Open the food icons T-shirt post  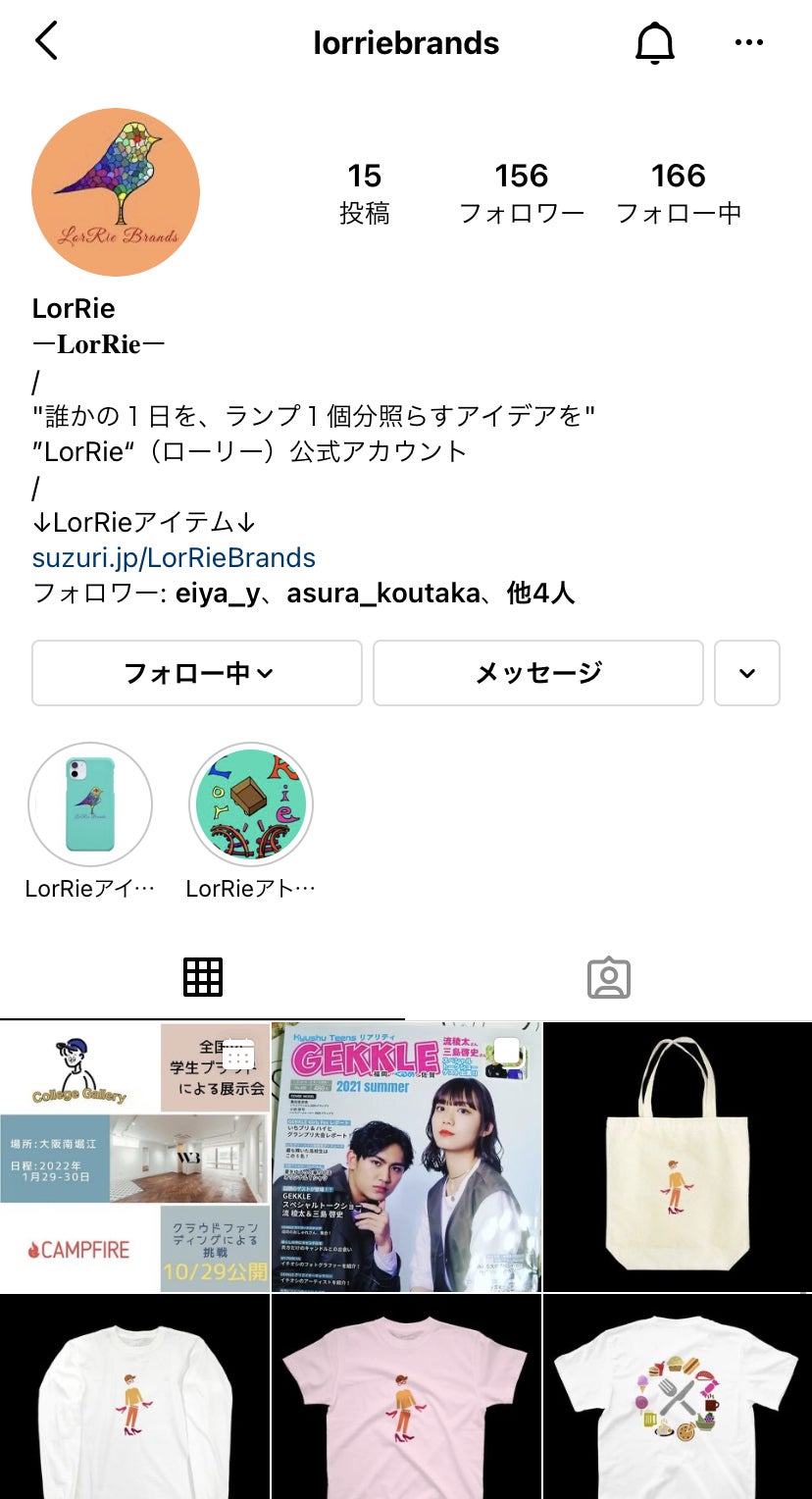[x=678, y=1398]
